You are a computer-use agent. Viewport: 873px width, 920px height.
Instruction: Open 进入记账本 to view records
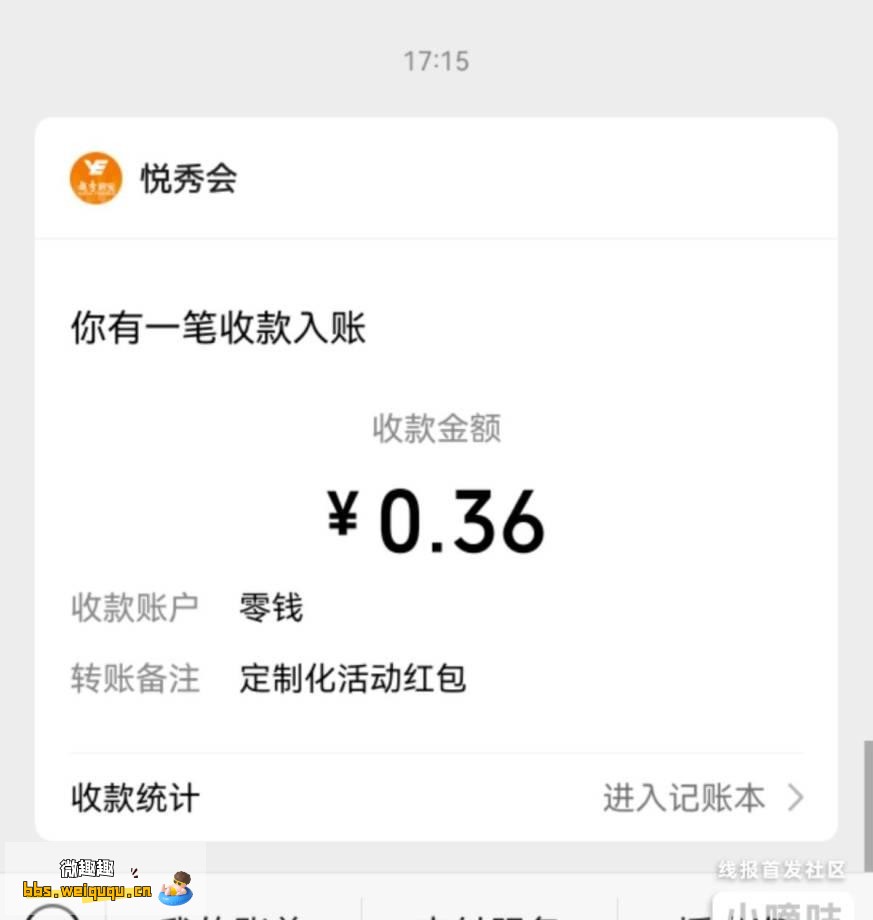[683, 798]
